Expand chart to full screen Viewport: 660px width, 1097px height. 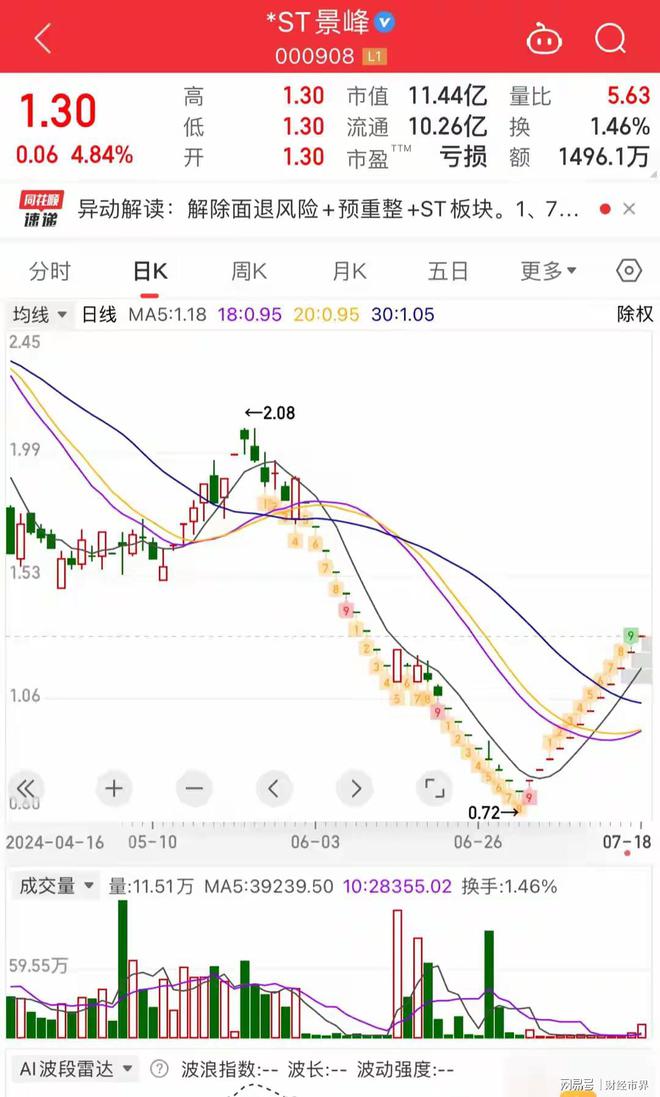(x=435, y=788)
